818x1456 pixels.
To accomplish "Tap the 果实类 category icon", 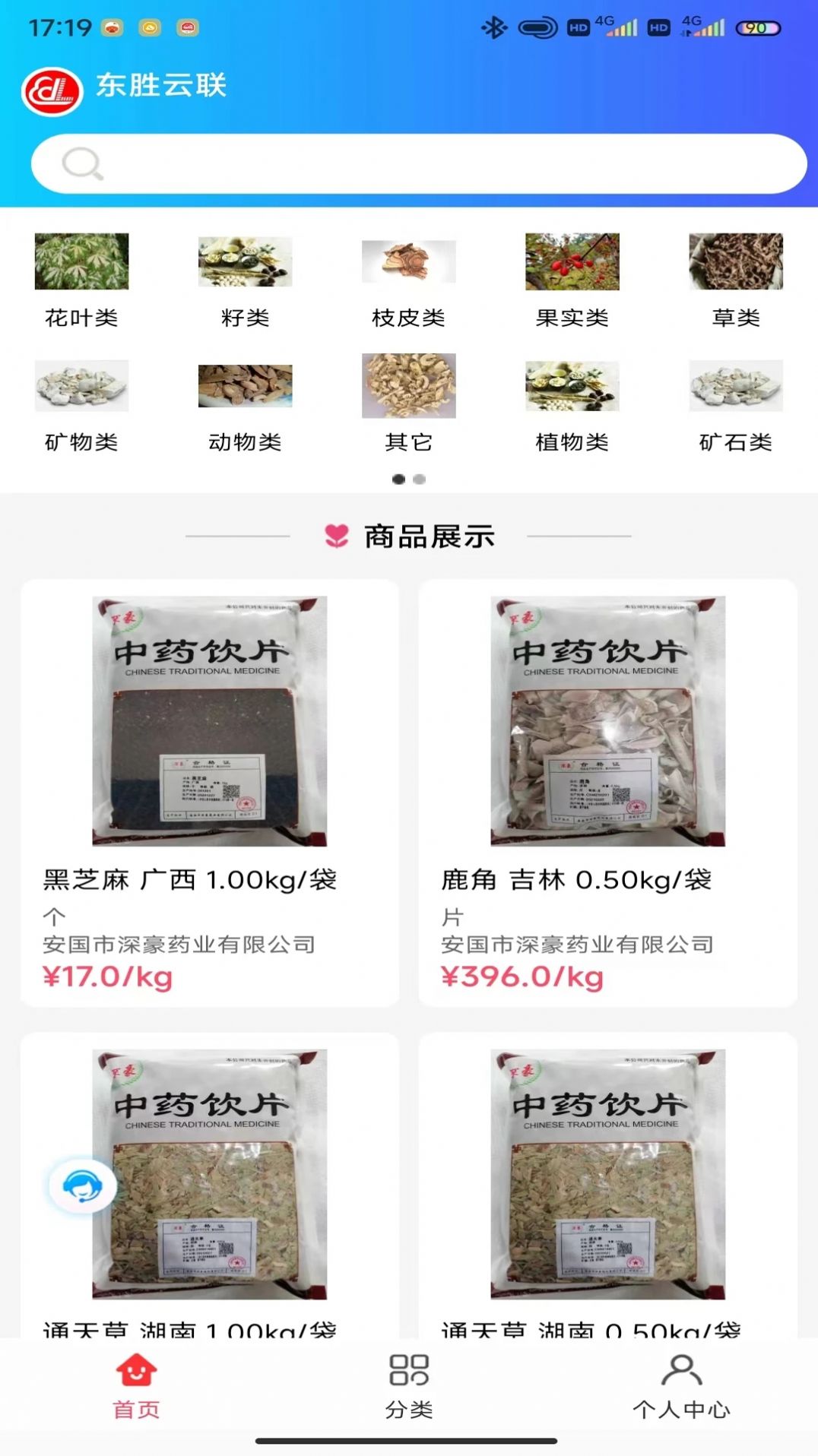I will coord(572,262).
